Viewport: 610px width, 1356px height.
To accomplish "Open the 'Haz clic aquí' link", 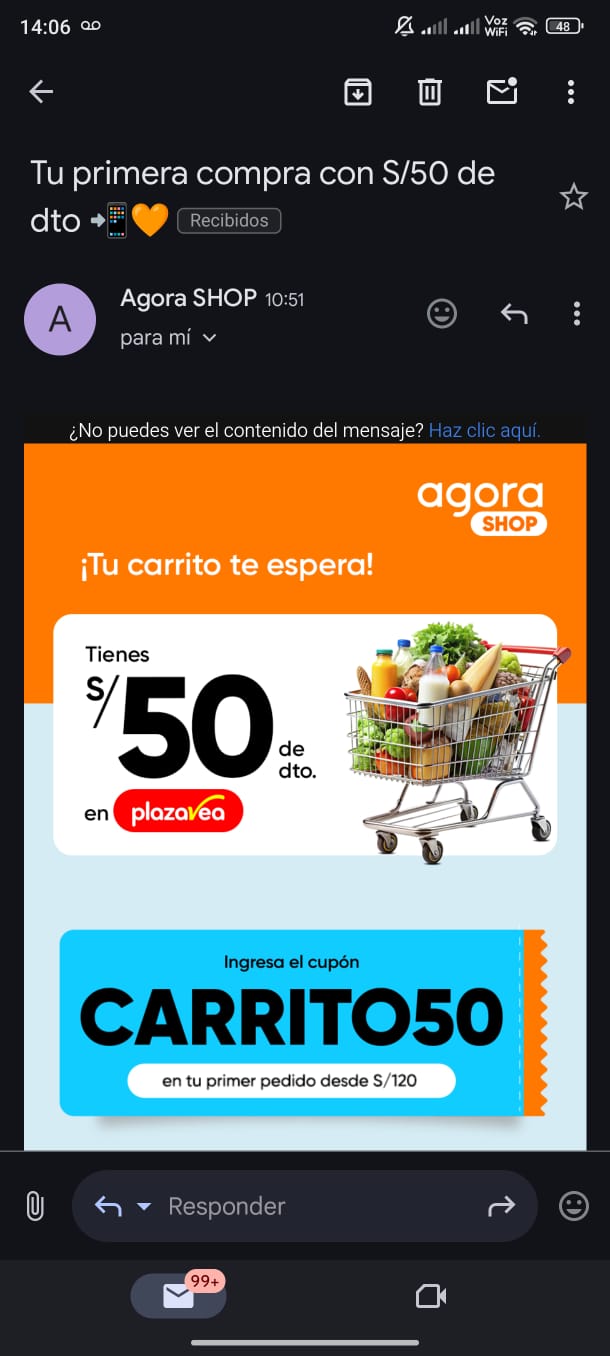I will coord(484,431).
